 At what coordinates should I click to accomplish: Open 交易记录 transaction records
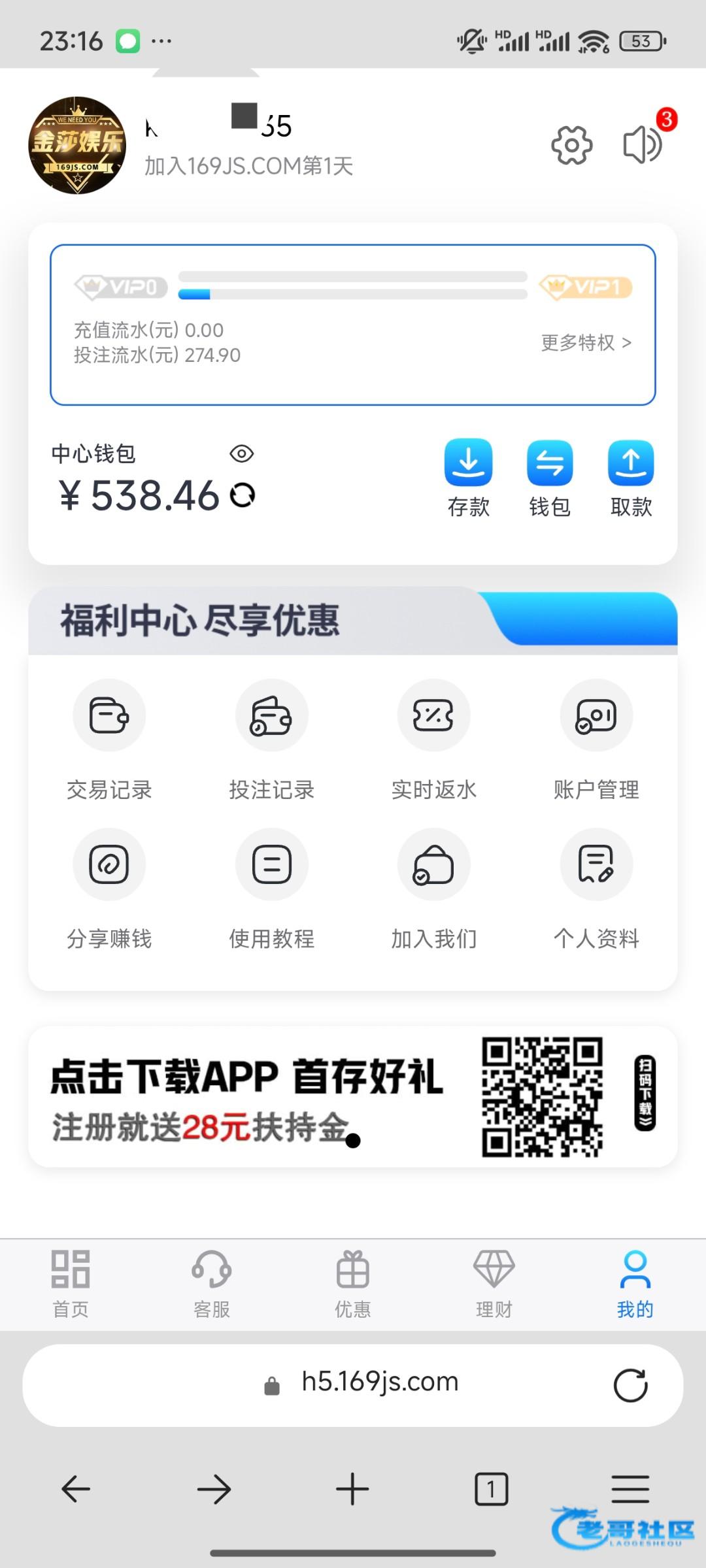[109, 740]
